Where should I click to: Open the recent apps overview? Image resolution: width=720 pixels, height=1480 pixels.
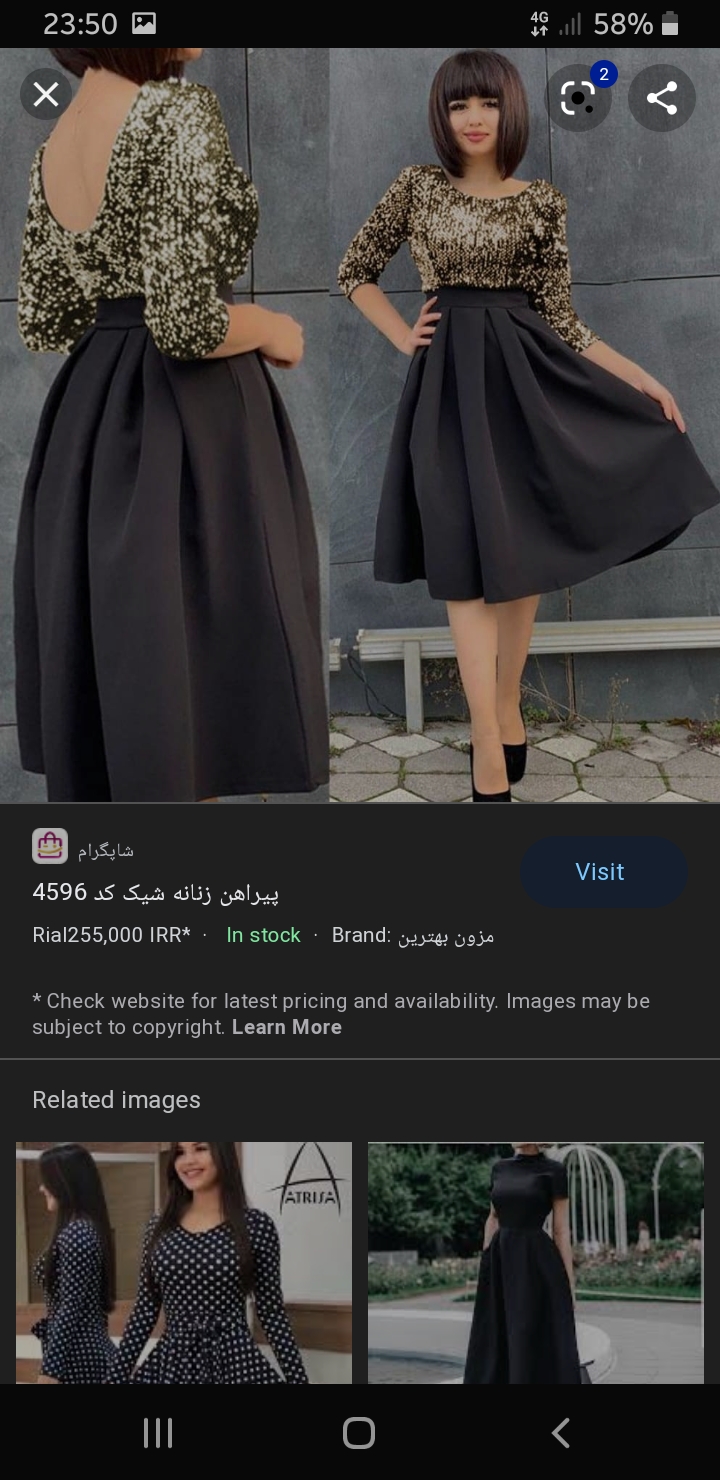point(158,1433)
